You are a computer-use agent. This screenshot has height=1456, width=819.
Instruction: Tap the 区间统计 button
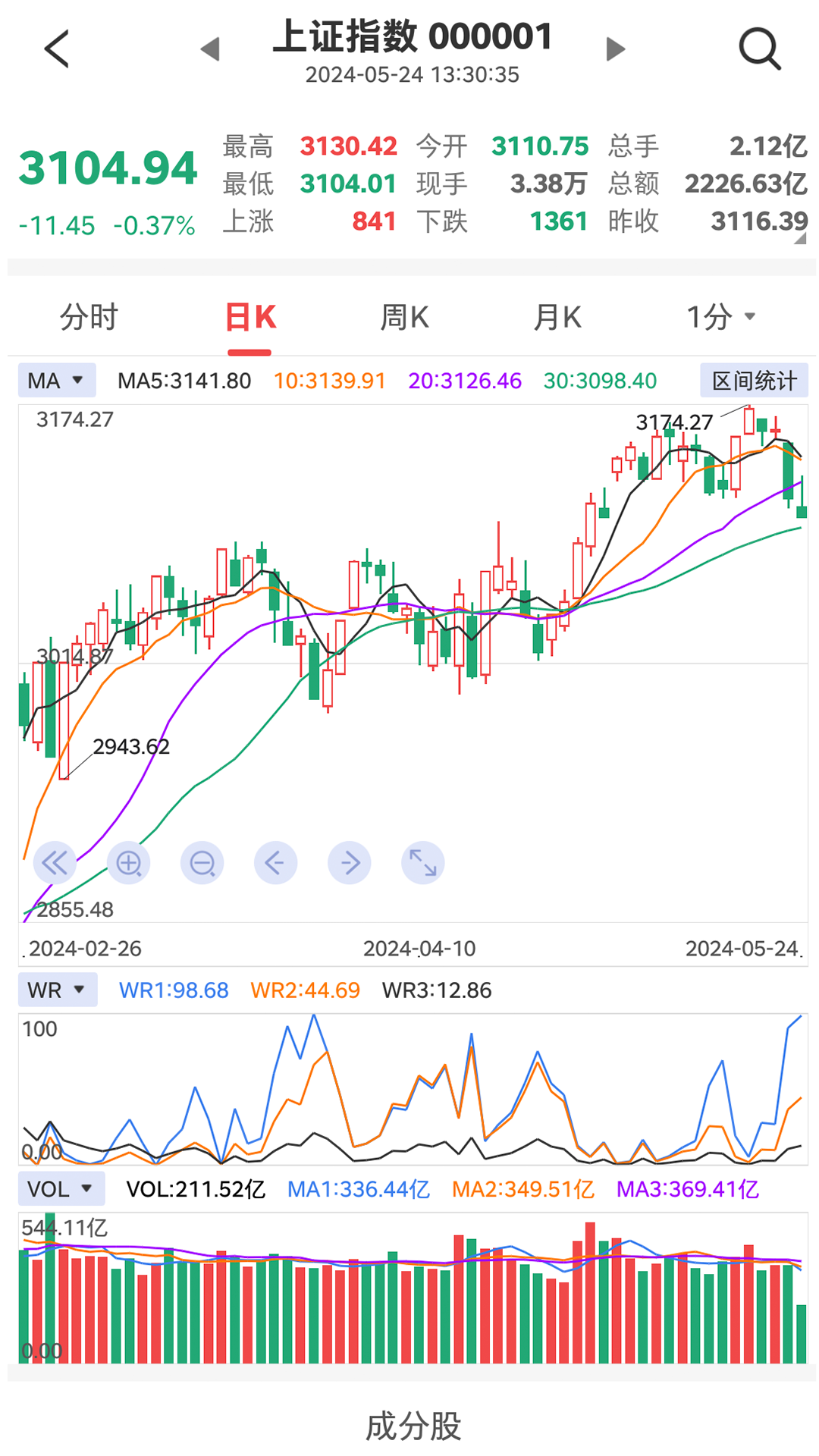click(x=754, y=381)
